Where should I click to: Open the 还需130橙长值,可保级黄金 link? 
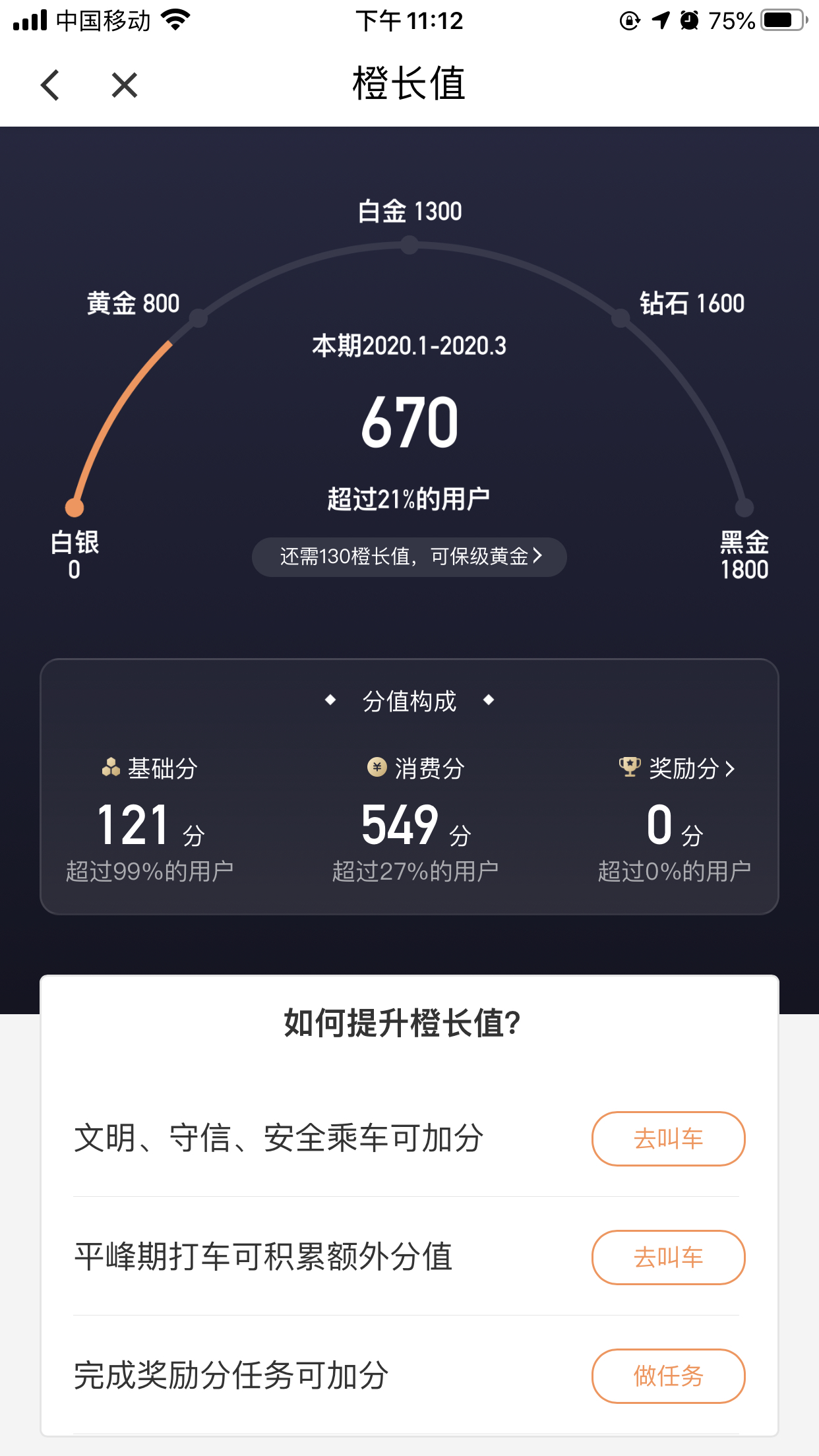409,557
